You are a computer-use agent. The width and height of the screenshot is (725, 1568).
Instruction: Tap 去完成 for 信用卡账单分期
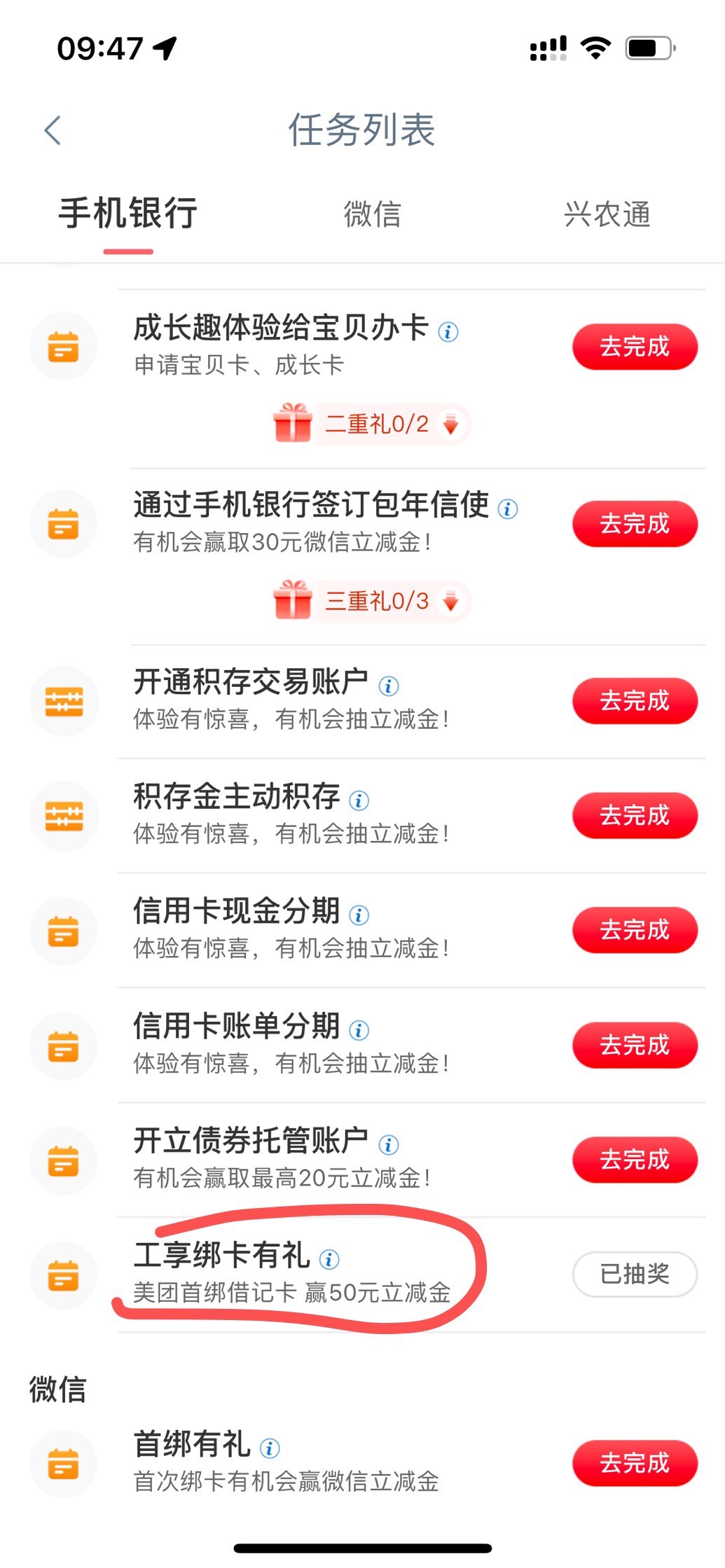tap(635, 1046)
